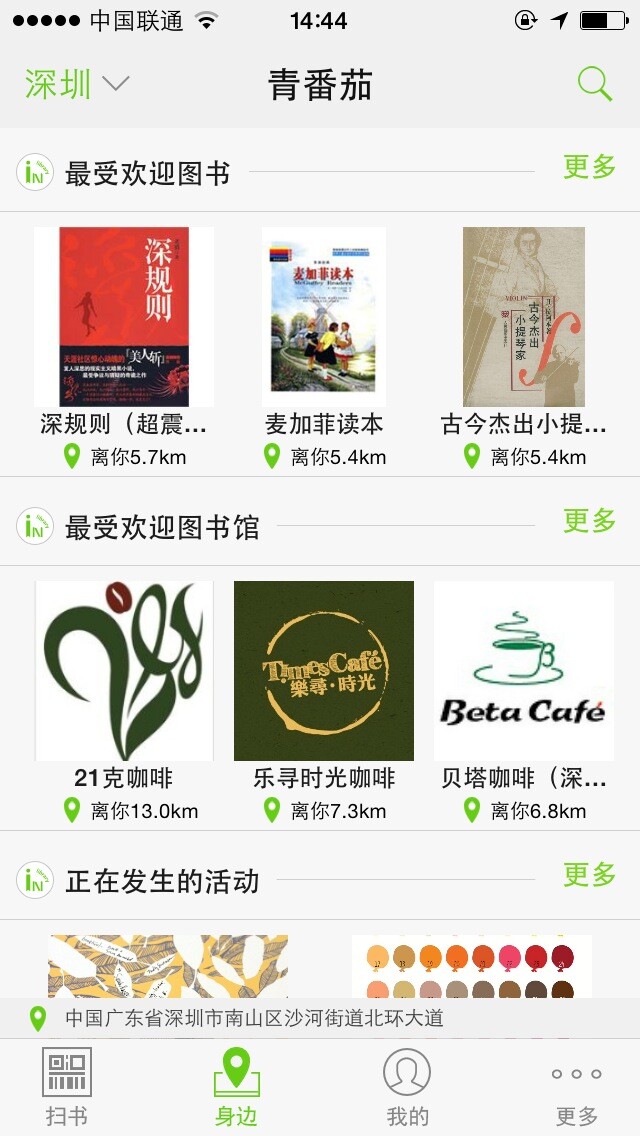640x1136 pixels.
Task: Open the book 古今杰出小提琴家
Action: (523, 317)
